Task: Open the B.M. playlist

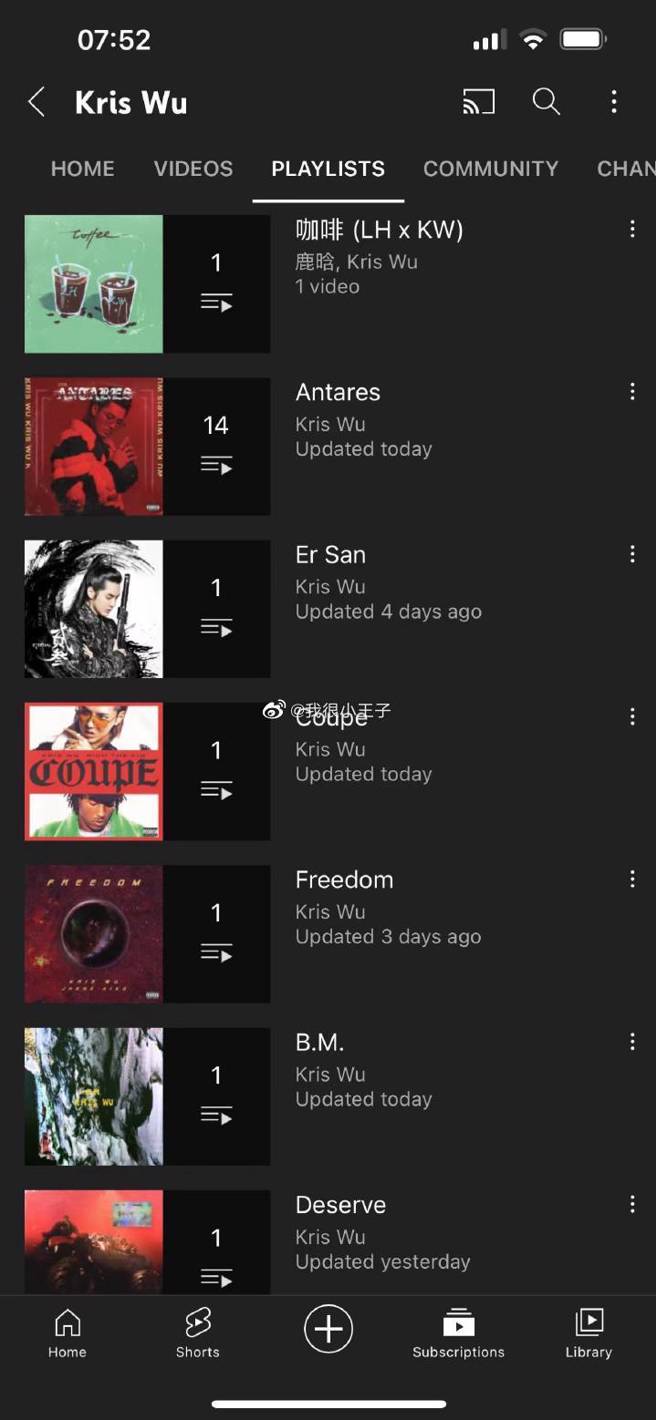Action: point(320,1043)
